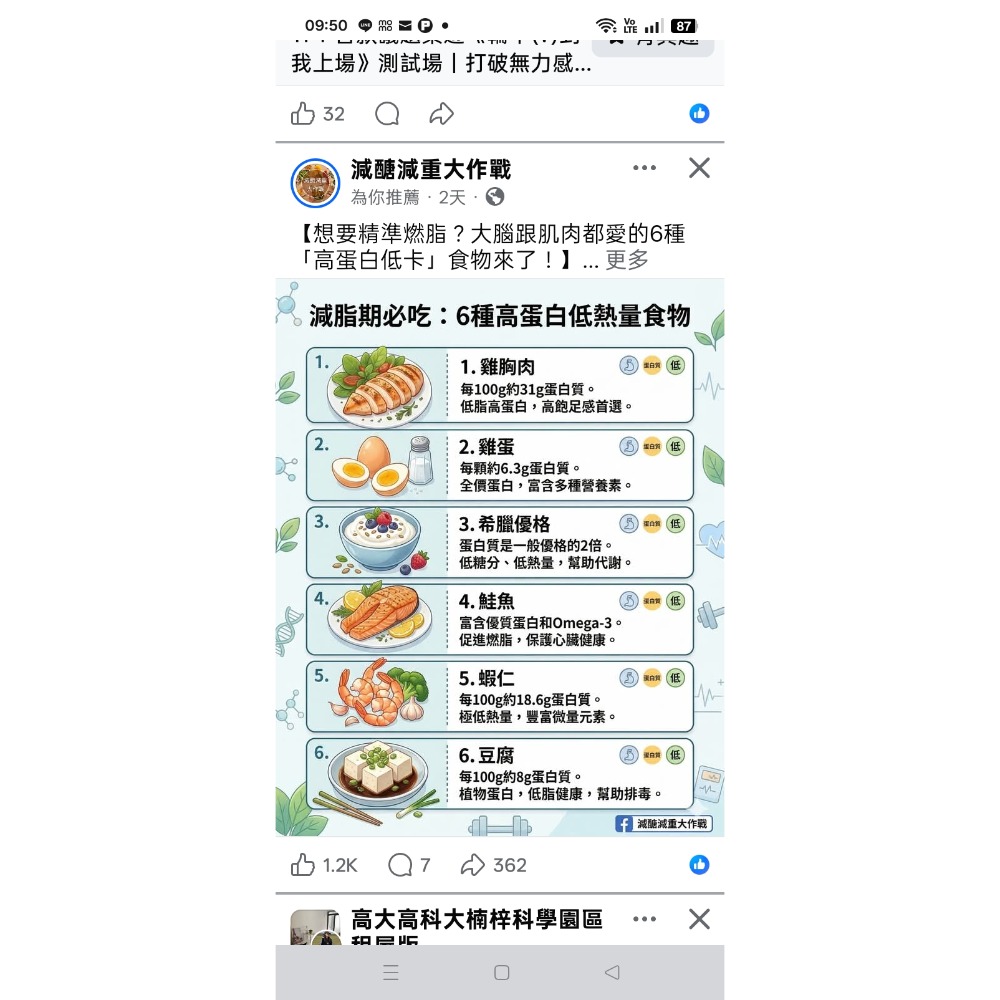This screenshot has height=1000, width=1000.
Task: Open options for 高大高科大楠梓科學園區 post
Action: pos(645,919)
